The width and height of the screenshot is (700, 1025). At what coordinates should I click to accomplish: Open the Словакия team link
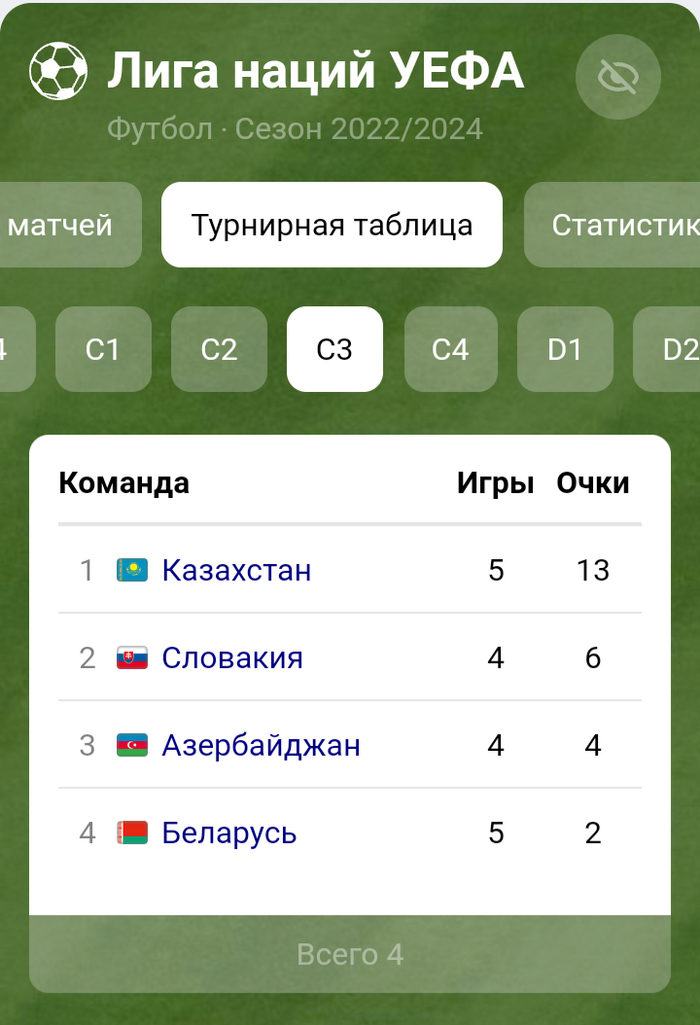pos(232,658)
